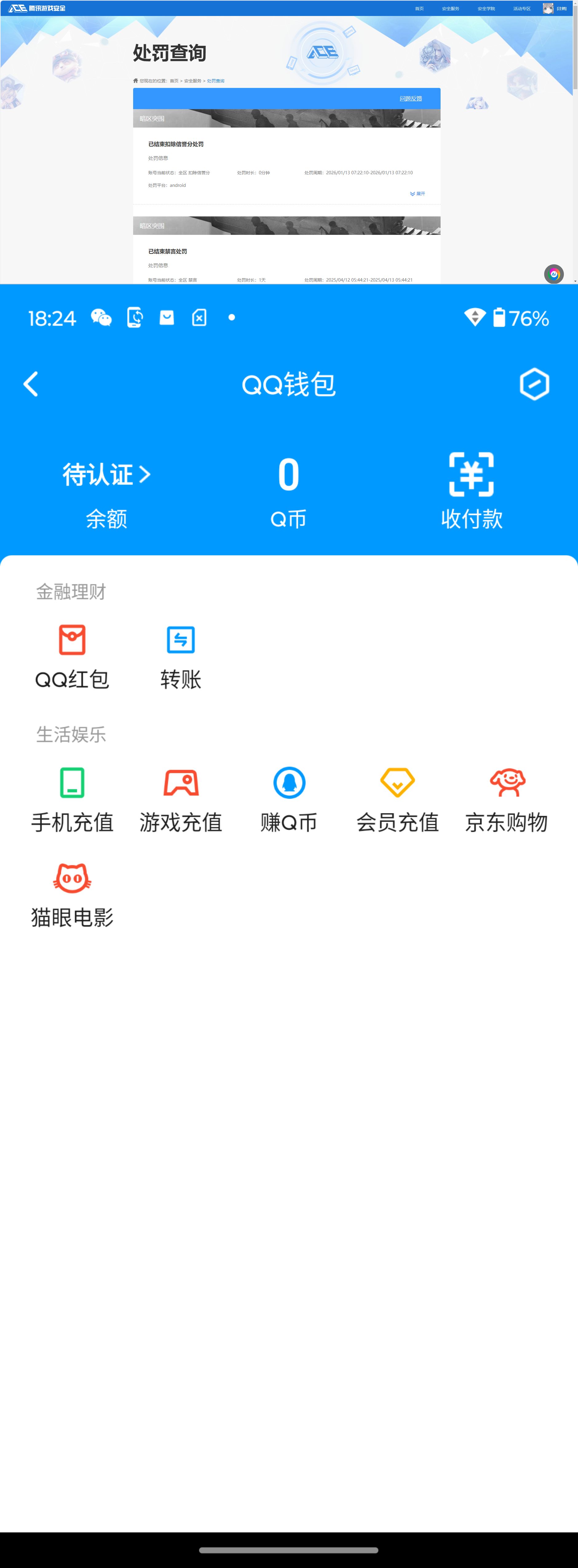
Task: Open 游戏充值 game top-up
Action: pyautogui.click(x=180, y=784)
